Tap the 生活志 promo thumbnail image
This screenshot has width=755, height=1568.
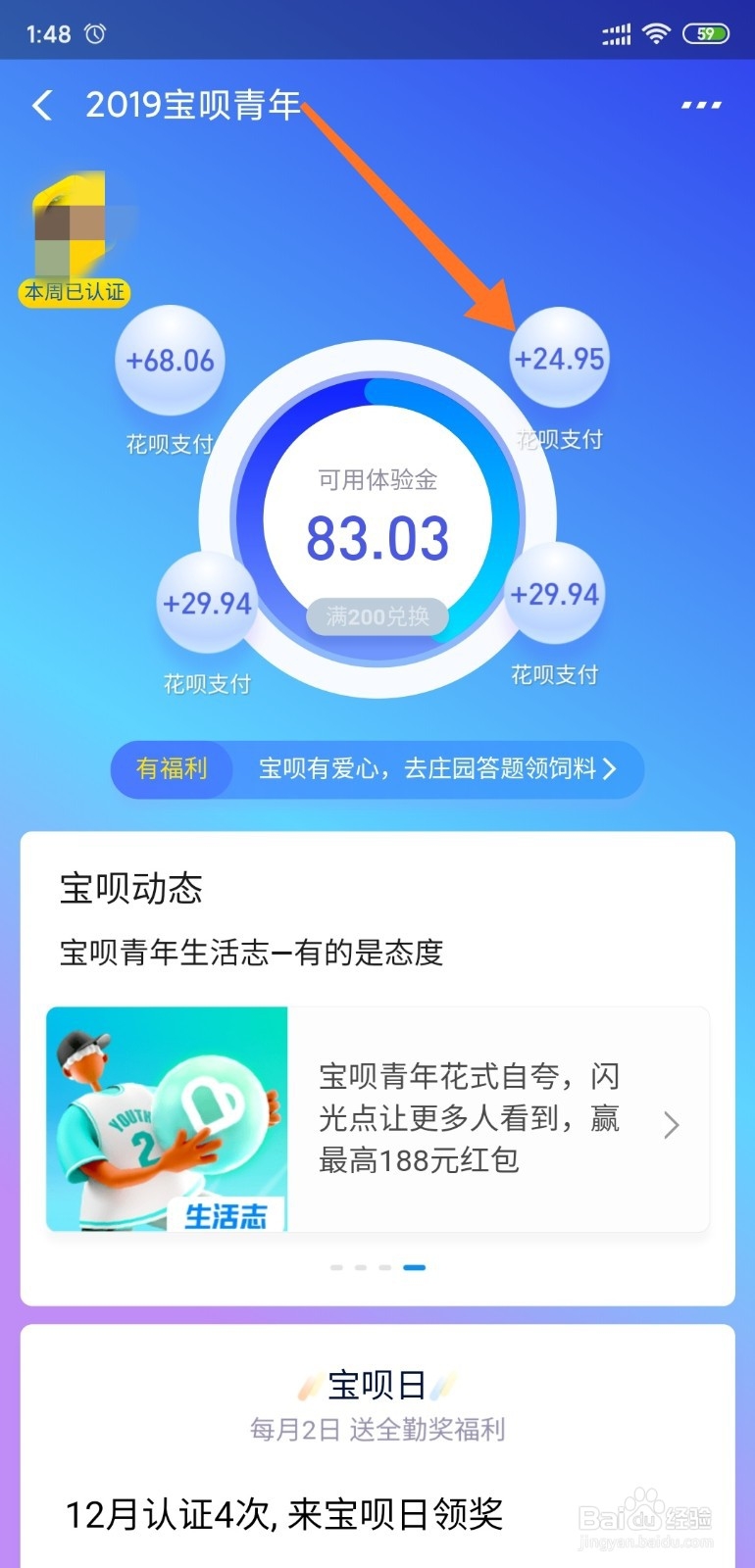click(x=165, y=1120)
